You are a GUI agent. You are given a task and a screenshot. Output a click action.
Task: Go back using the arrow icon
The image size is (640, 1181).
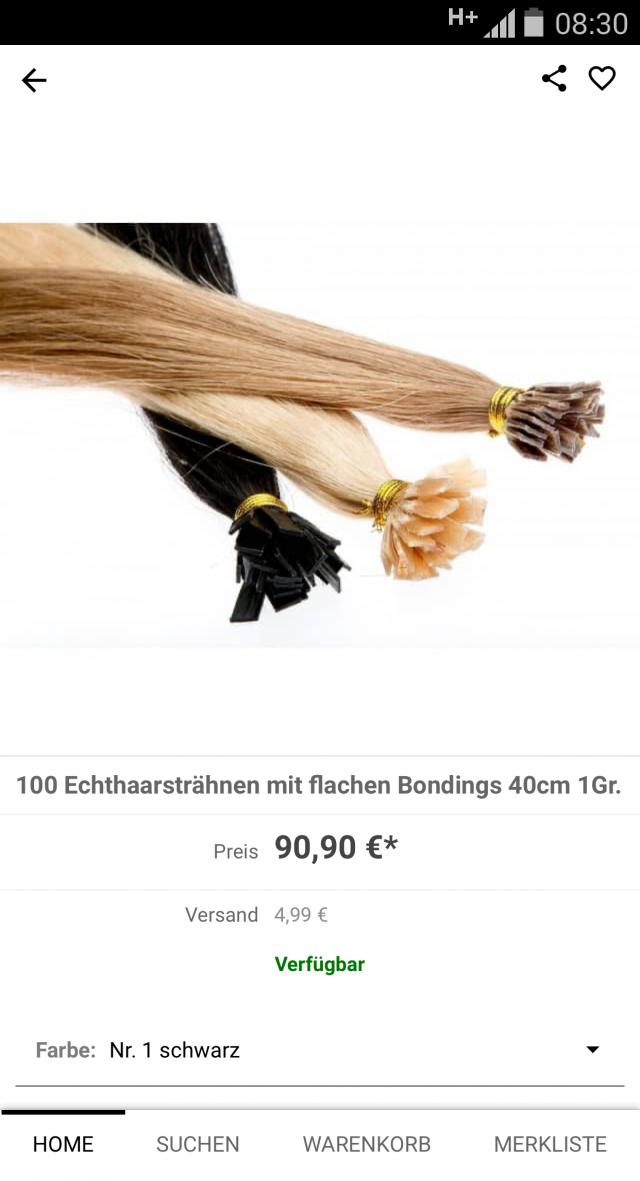tap(34, 80)
